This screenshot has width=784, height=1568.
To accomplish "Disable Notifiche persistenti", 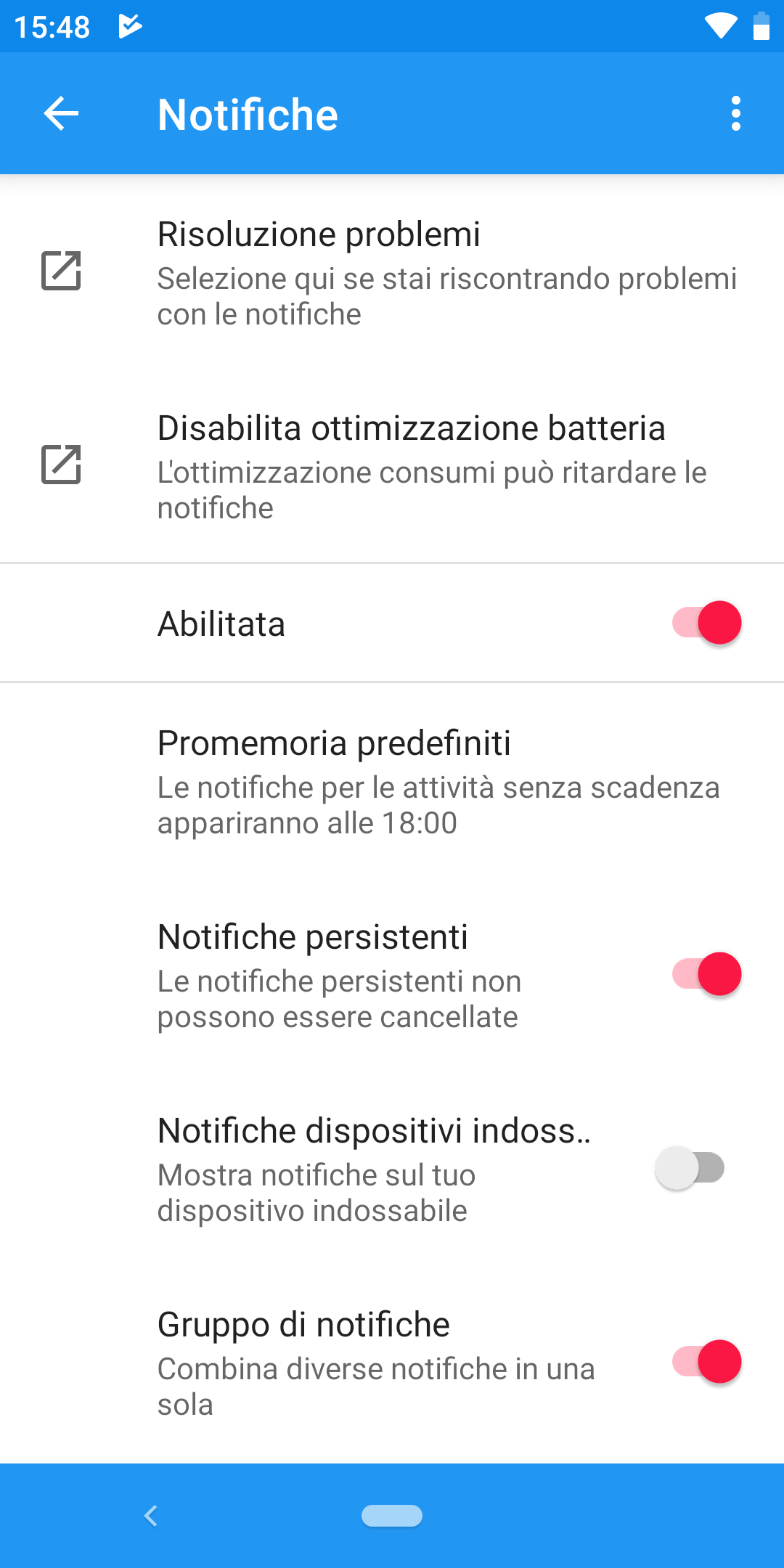I will tap(706, 974).
